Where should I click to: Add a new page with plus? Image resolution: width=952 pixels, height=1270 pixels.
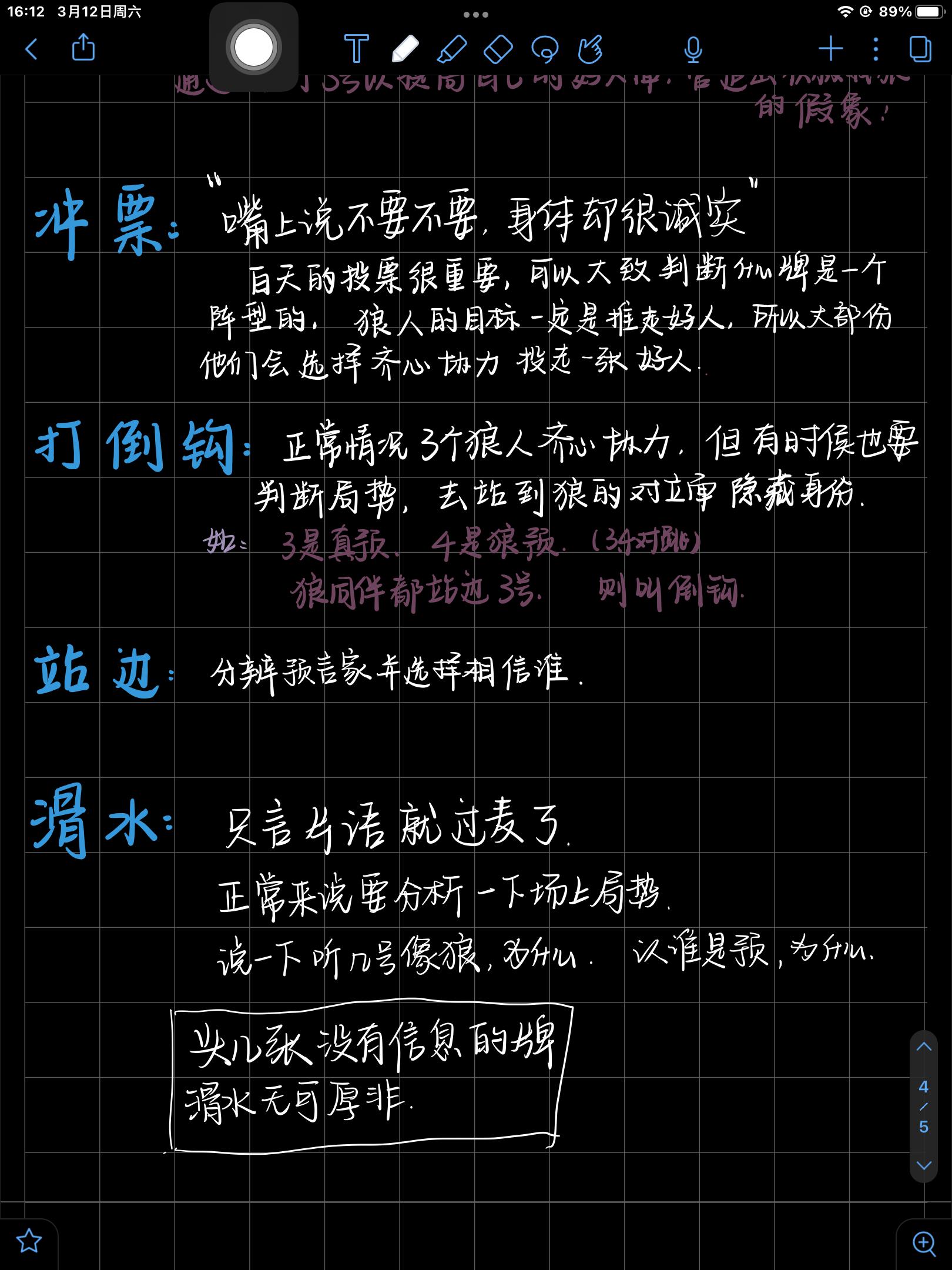pyautogui.click(x=830, y=49)
